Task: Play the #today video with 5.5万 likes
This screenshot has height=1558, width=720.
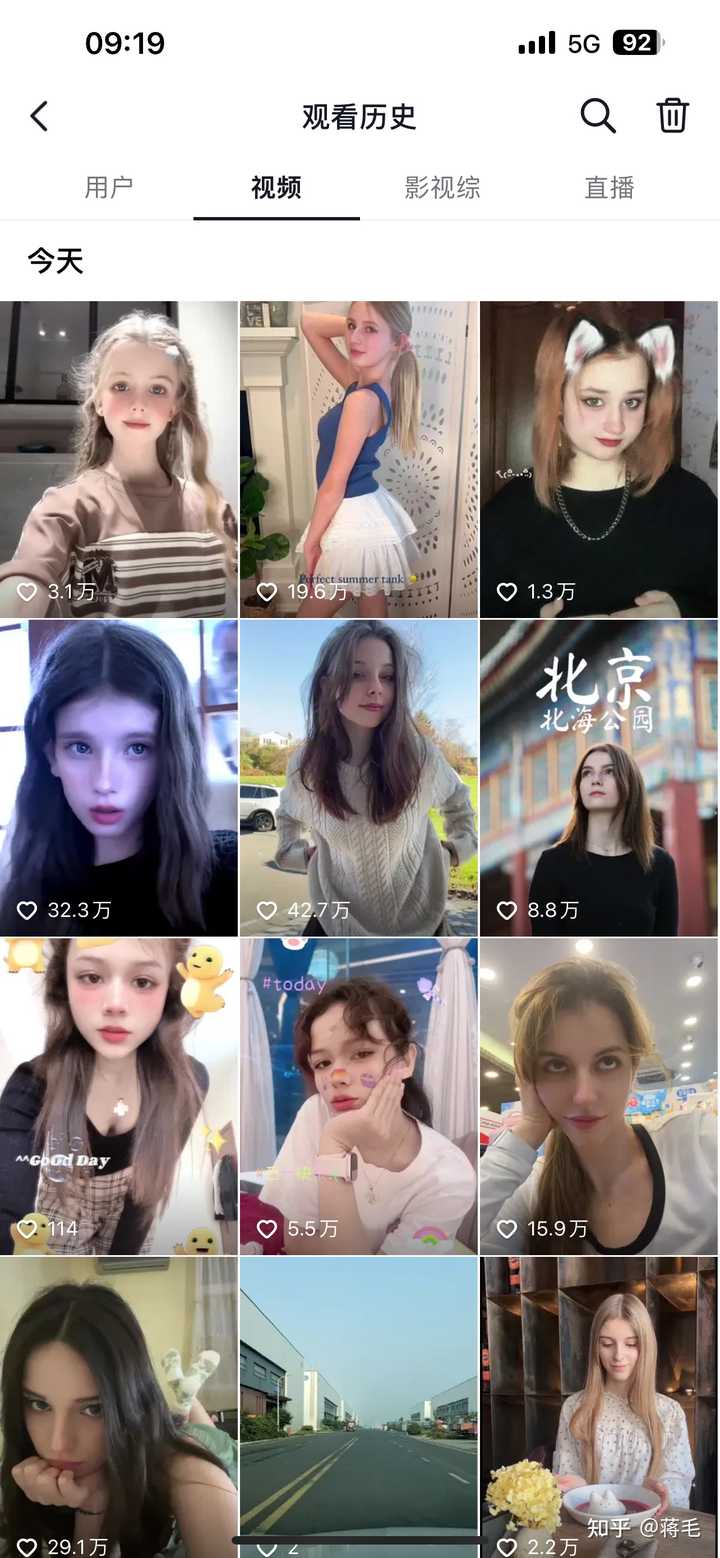Action: (359, 1096)
